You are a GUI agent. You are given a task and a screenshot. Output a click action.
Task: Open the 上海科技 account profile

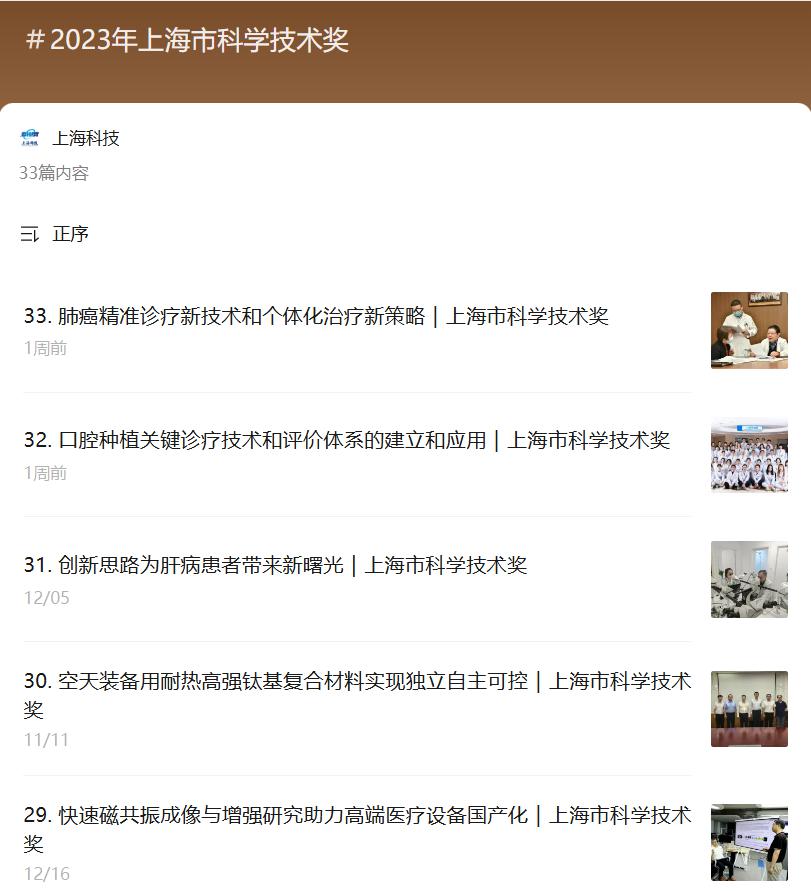click(x=85, y=138)
